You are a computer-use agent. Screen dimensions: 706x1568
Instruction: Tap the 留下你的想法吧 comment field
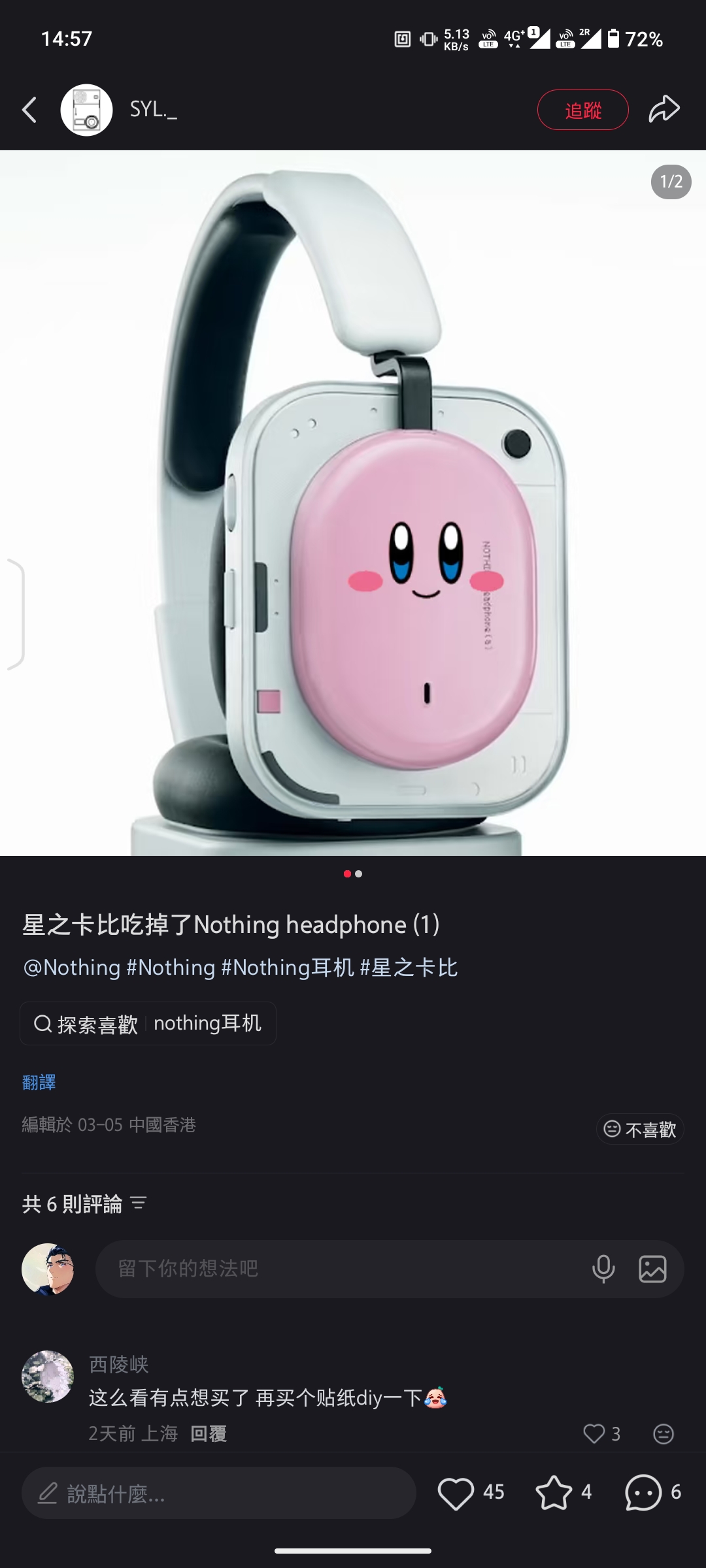[x=340, y=1269]
